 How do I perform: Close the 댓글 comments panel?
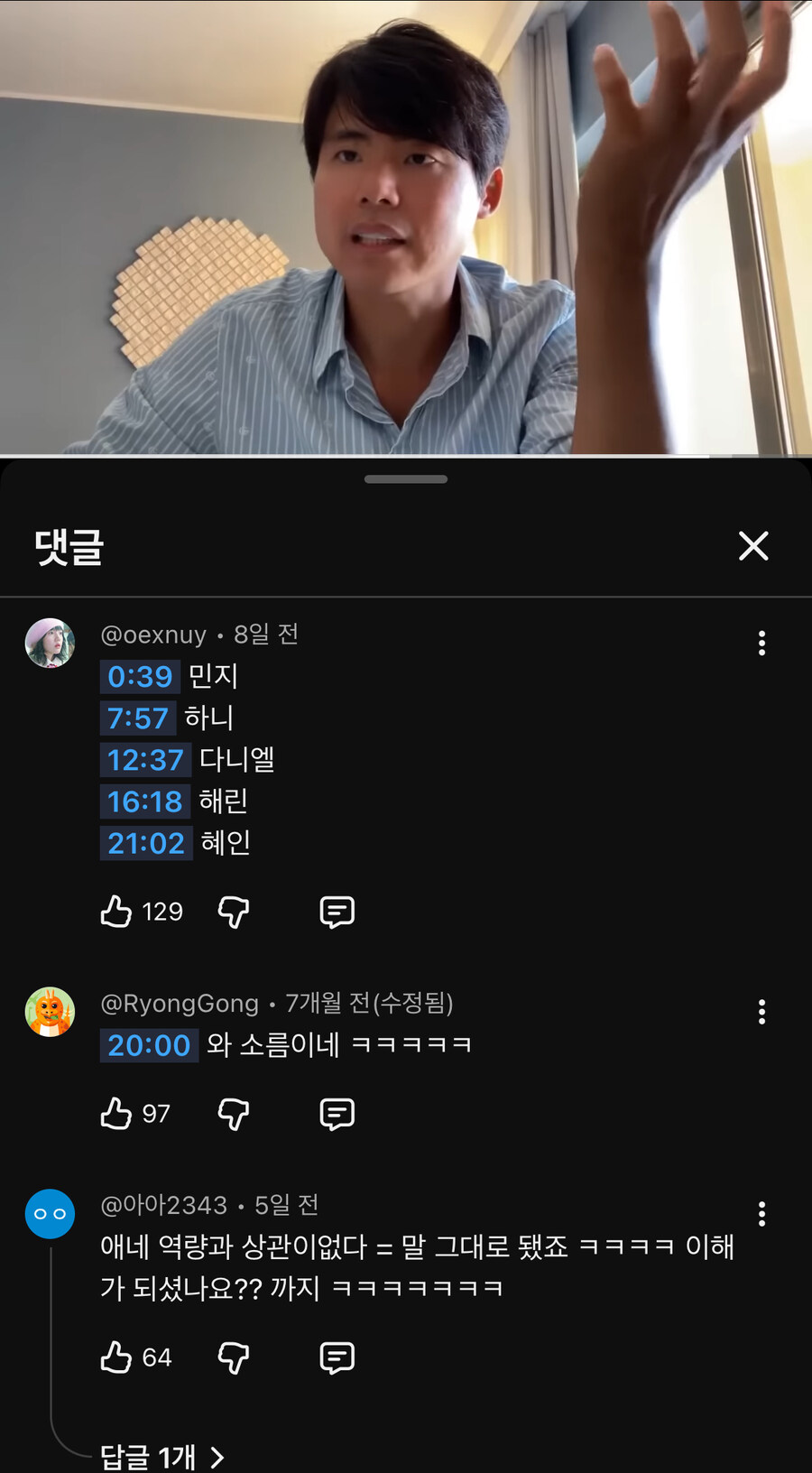coord(753,546)
